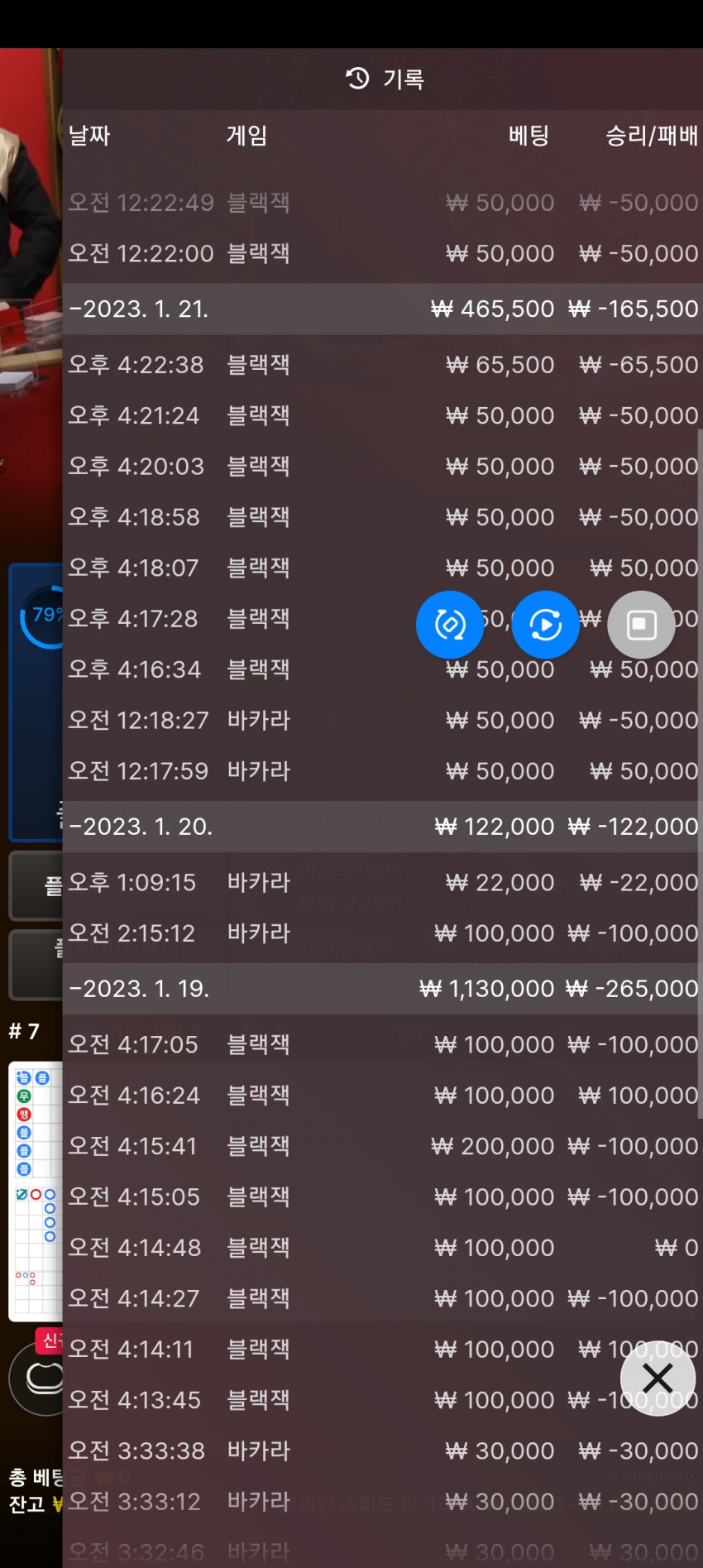Collapse the 2023. 1. 20. date group

pyautogui.click(x=382, y=827)
